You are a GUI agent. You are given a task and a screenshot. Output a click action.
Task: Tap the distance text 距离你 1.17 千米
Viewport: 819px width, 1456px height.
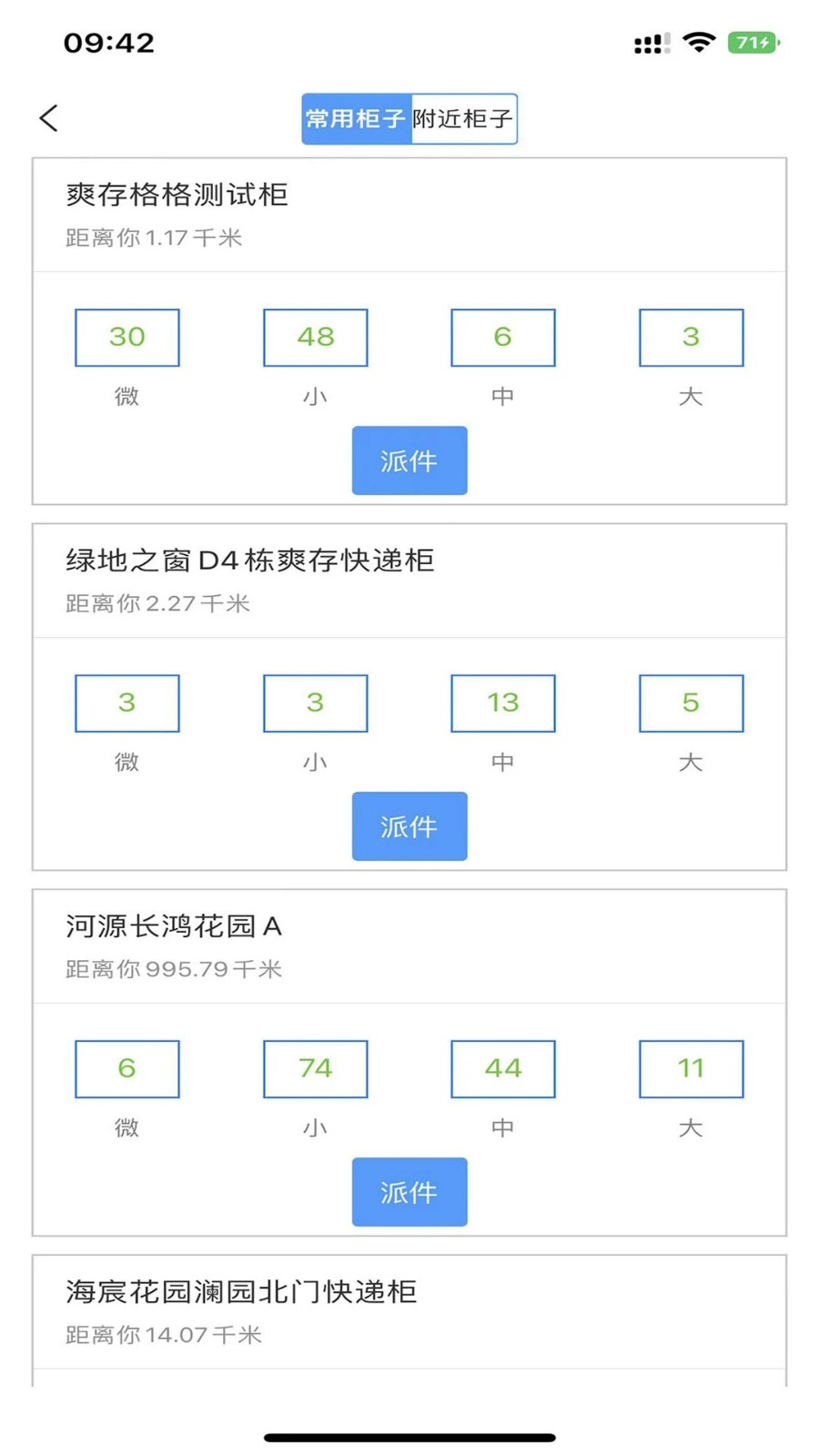[x=157, y=238]
